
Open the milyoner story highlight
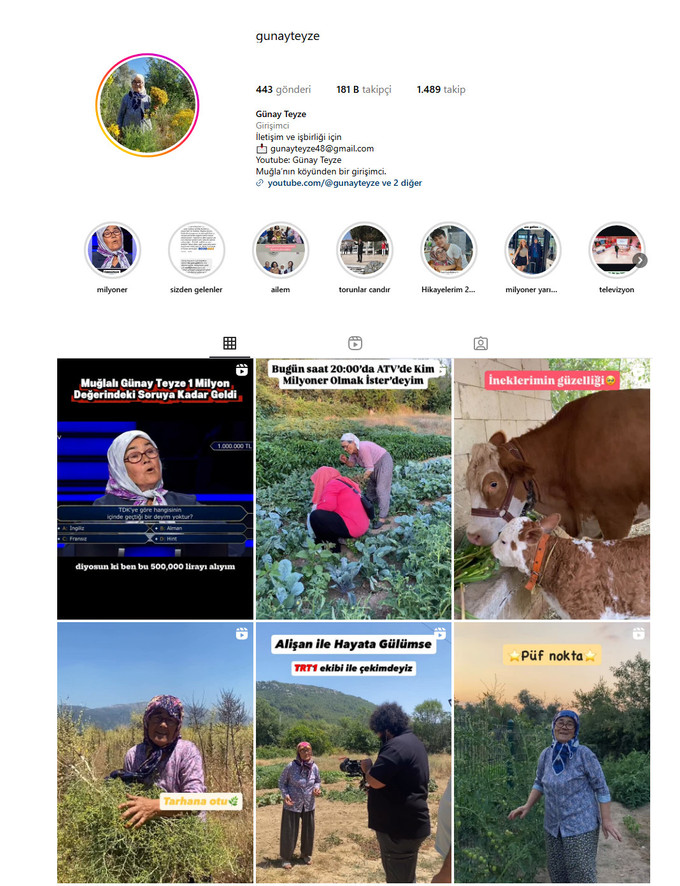pos(112,250)
